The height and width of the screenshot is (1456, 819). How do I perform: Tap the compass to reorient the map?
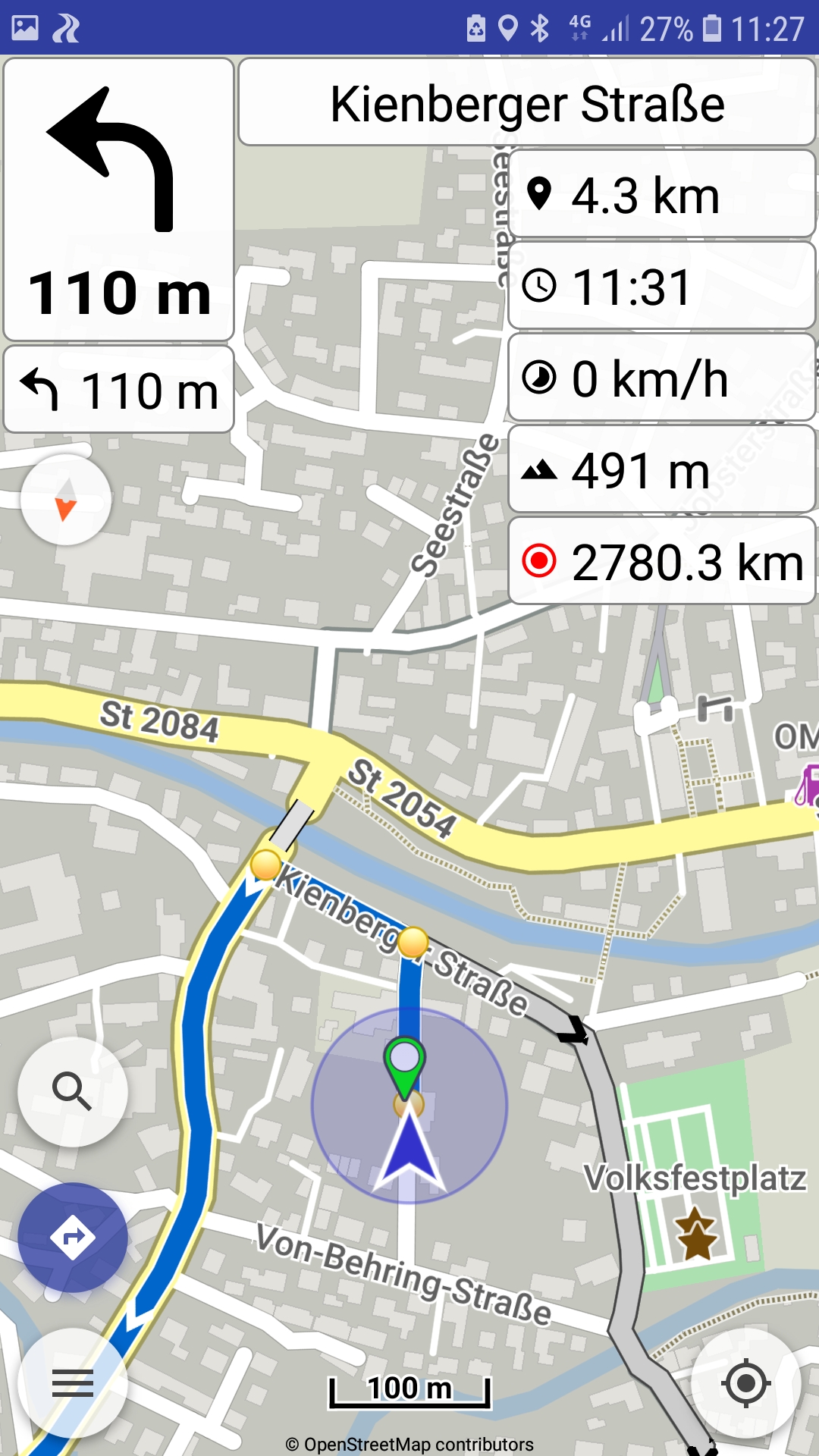pos(66,500)
